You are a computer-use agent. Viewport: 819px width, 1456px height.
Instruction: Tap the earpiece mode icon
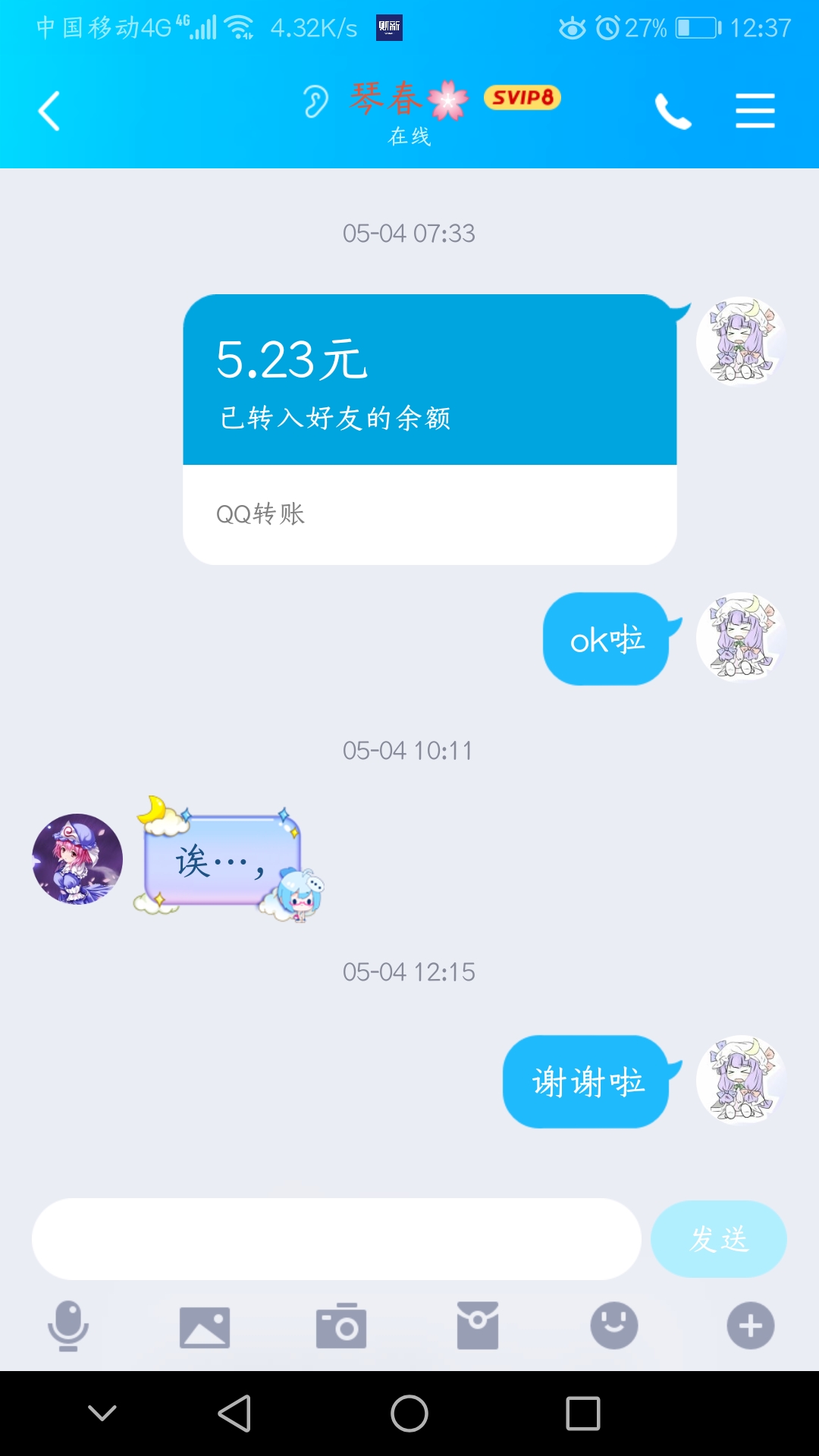[x=315, y=101]
